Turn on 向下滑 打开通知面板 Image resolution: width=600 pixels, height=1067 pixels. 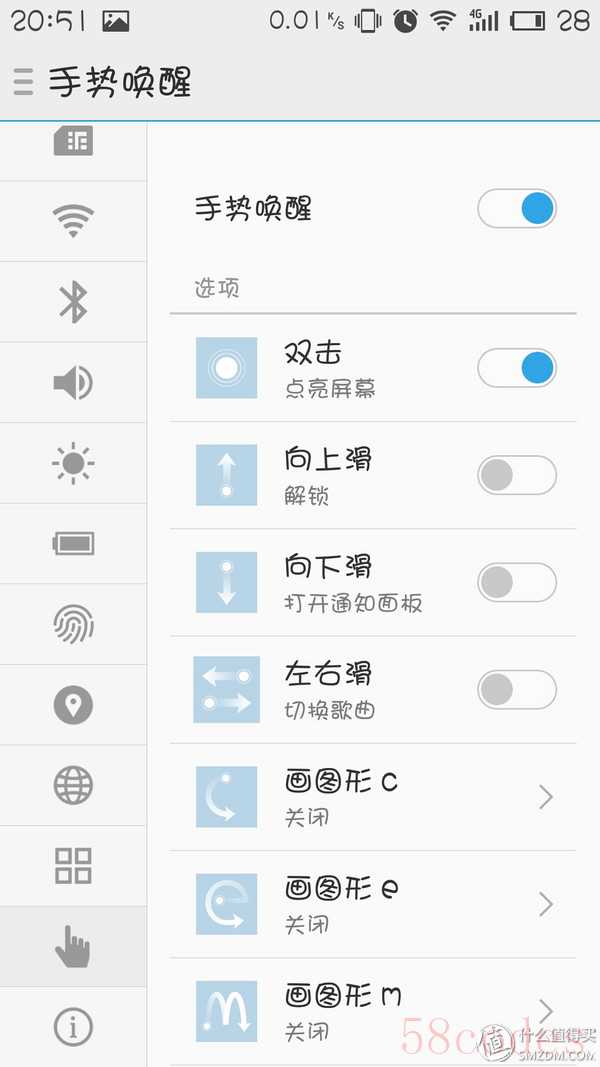pyautogui.click(x=516, y=582)
